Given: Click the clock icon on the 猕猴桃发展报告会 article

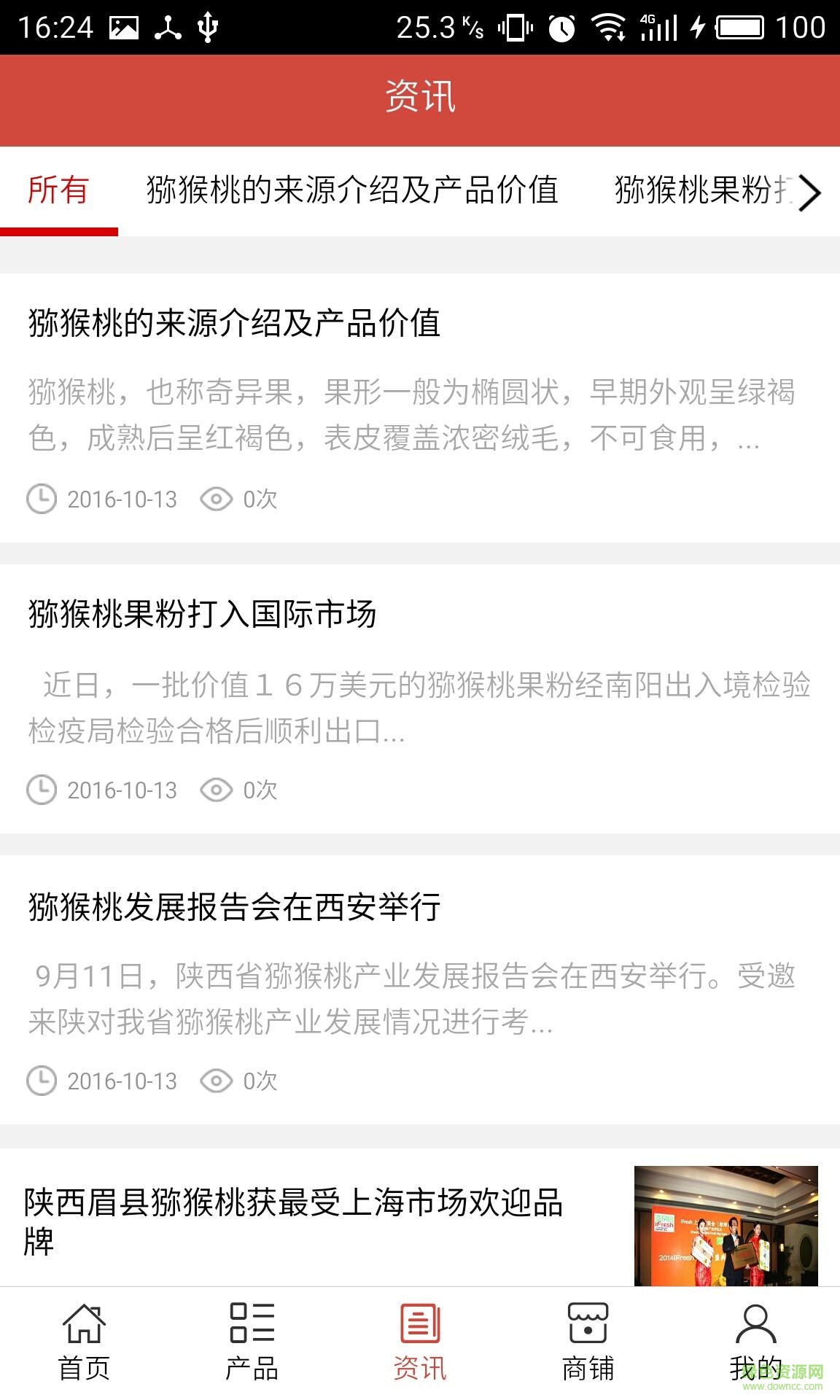Looking at the screenshot, I should [42, 1081].
